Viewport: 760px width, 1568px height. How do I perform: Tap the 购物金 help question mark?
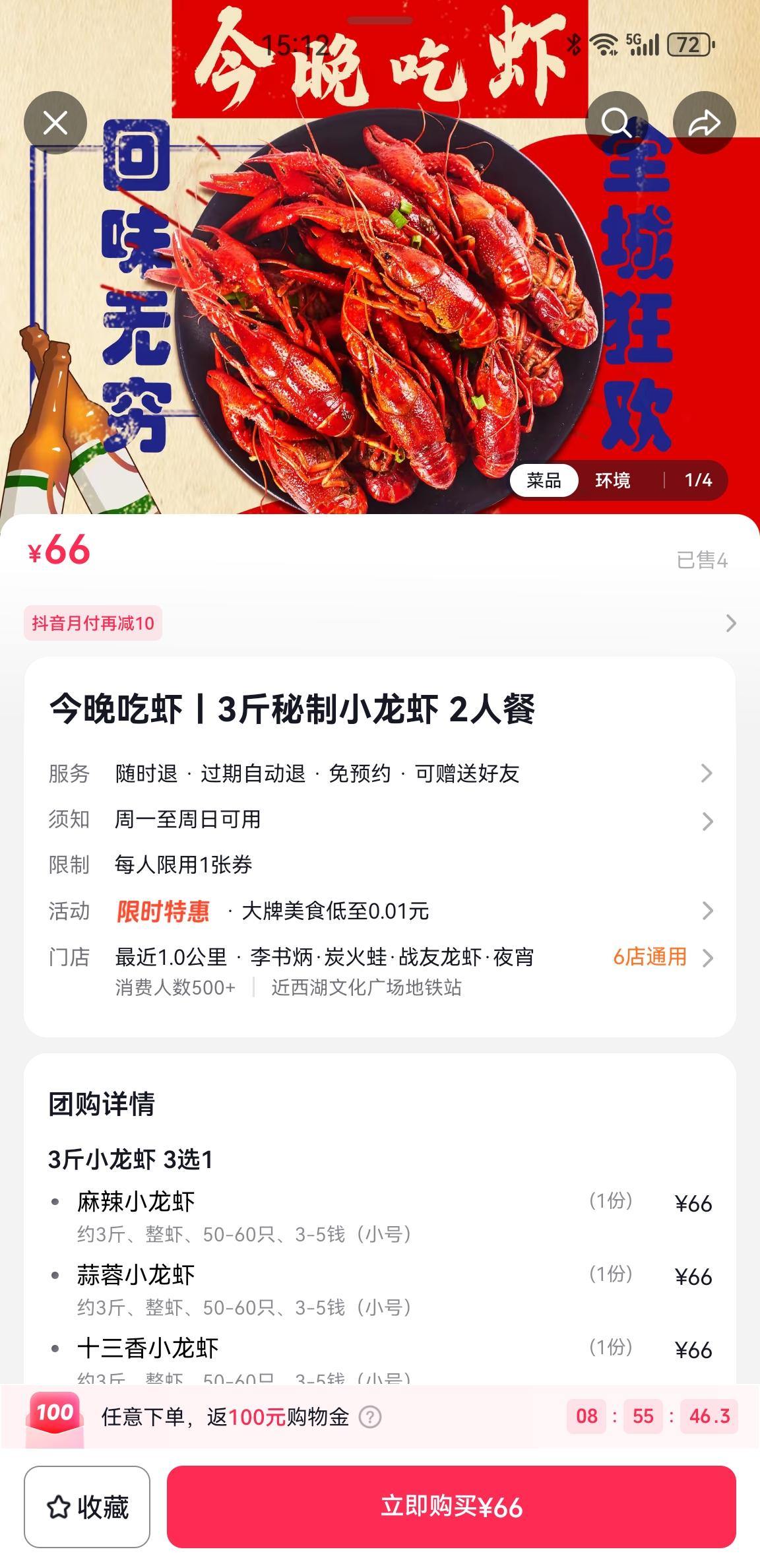(x=370, y=1417)
